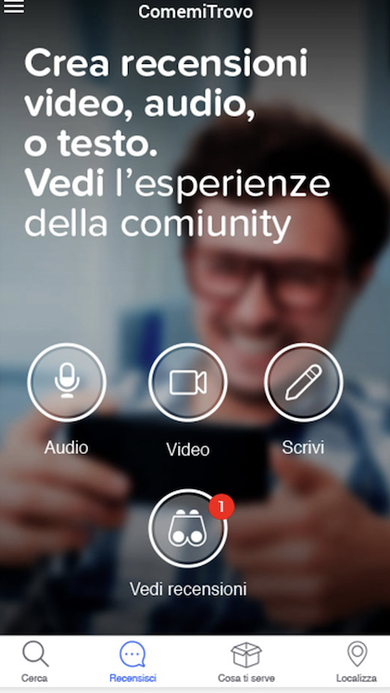
Task: Go to Cosa ti serve tab
Action: (246, 661)
